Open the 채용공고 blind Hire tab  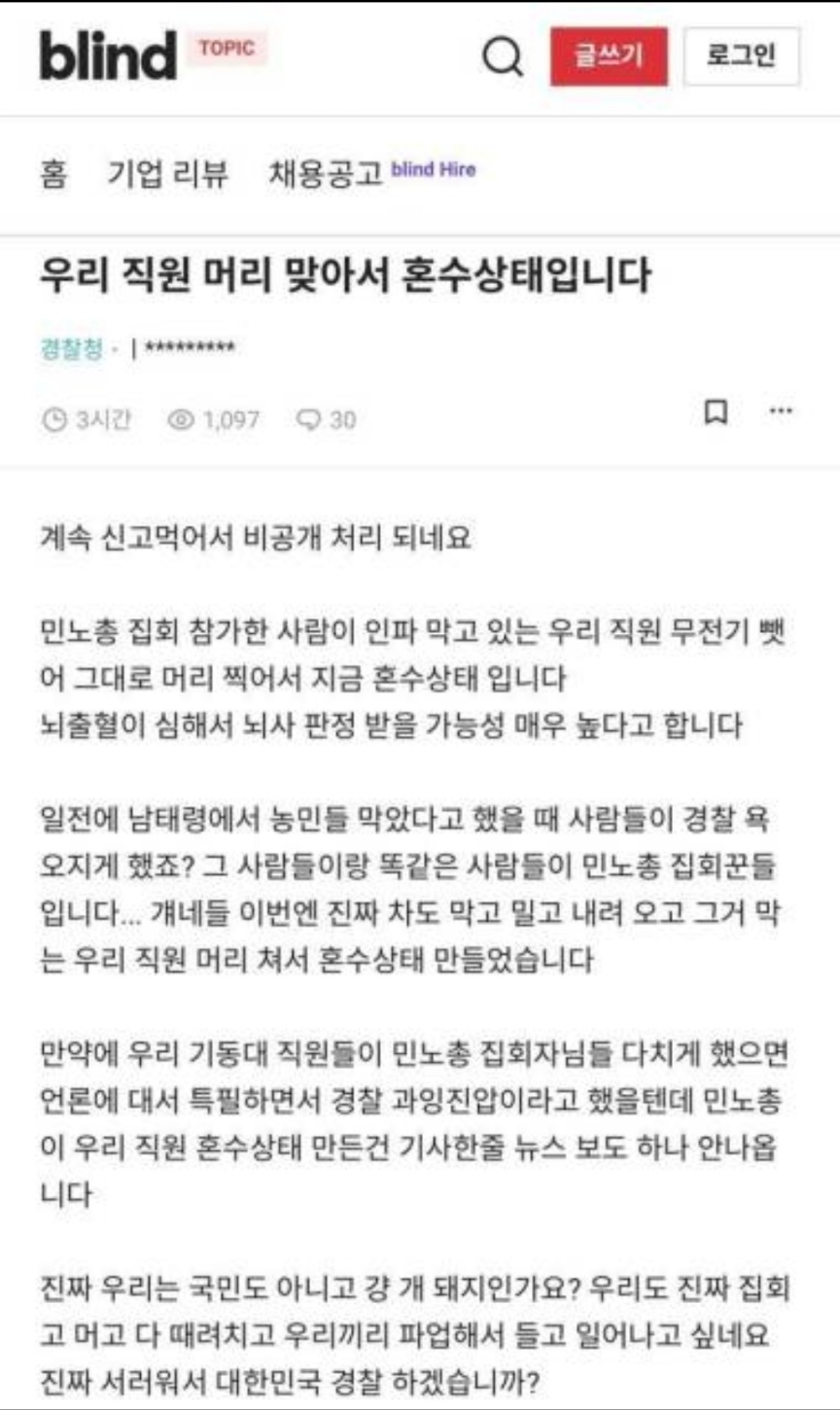(371, 173)
